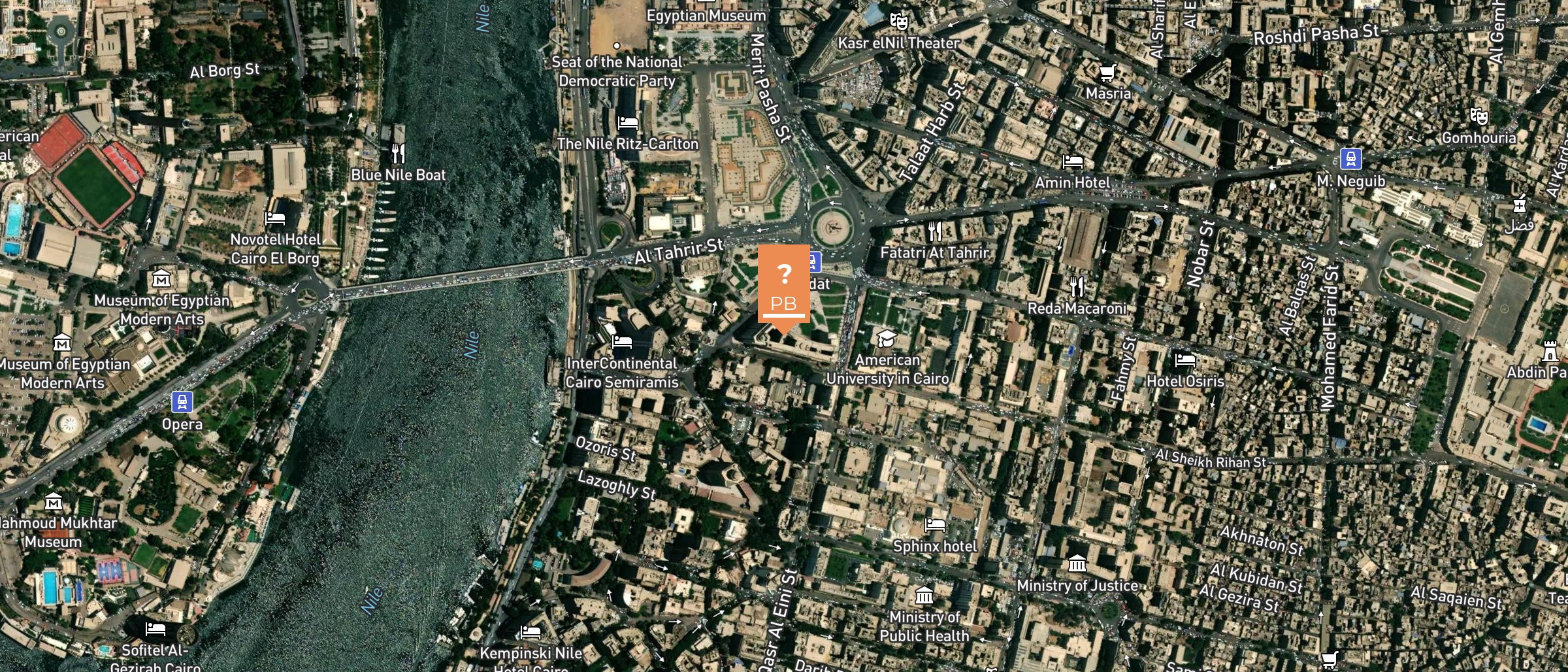This screenshot has width=1568, height=672.
Task: Open the Gomhouria theater marker
Action: click(x=1478, y=116)
